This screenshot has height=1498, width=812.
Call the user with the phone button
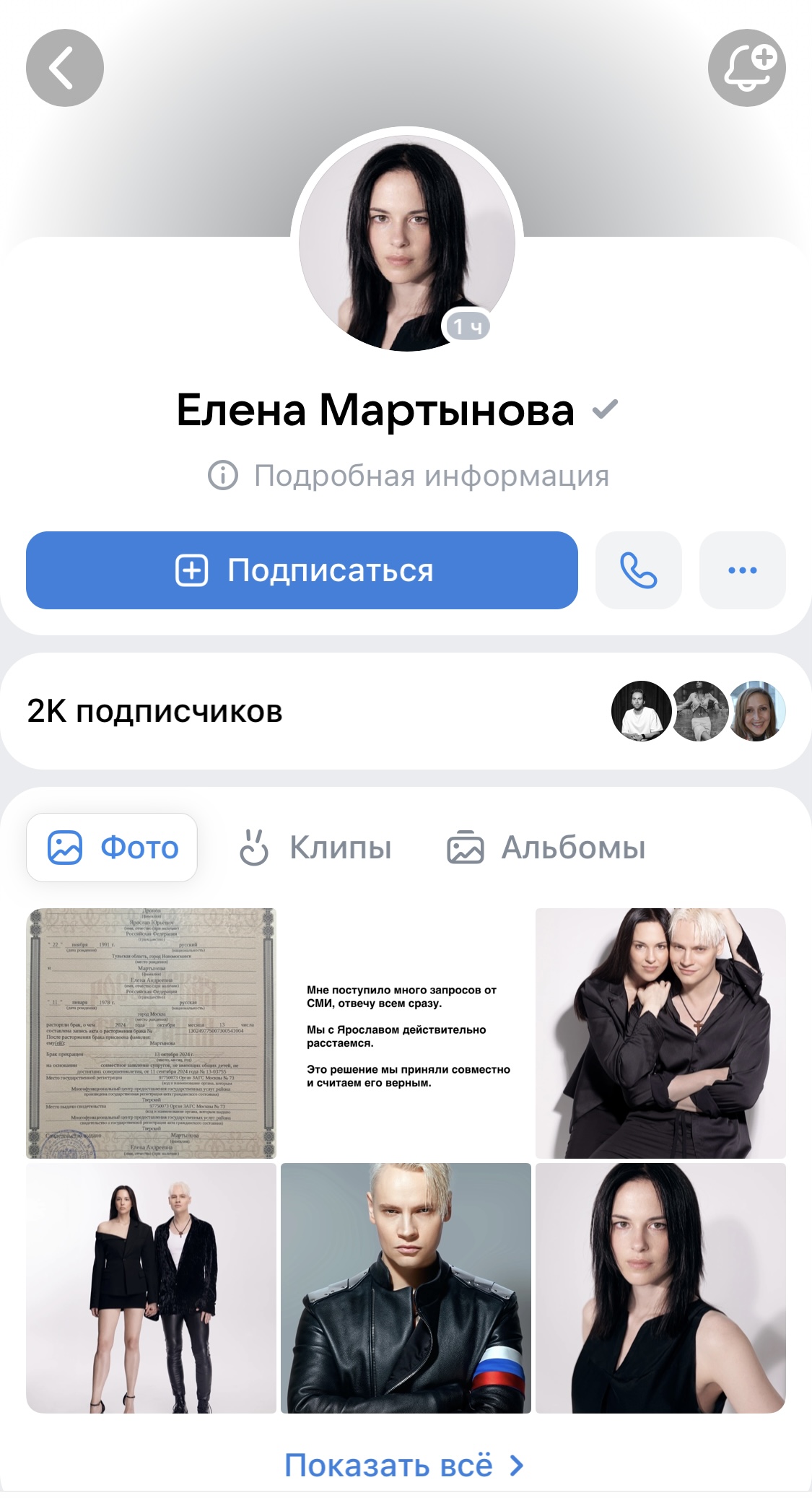pos(639,570)
